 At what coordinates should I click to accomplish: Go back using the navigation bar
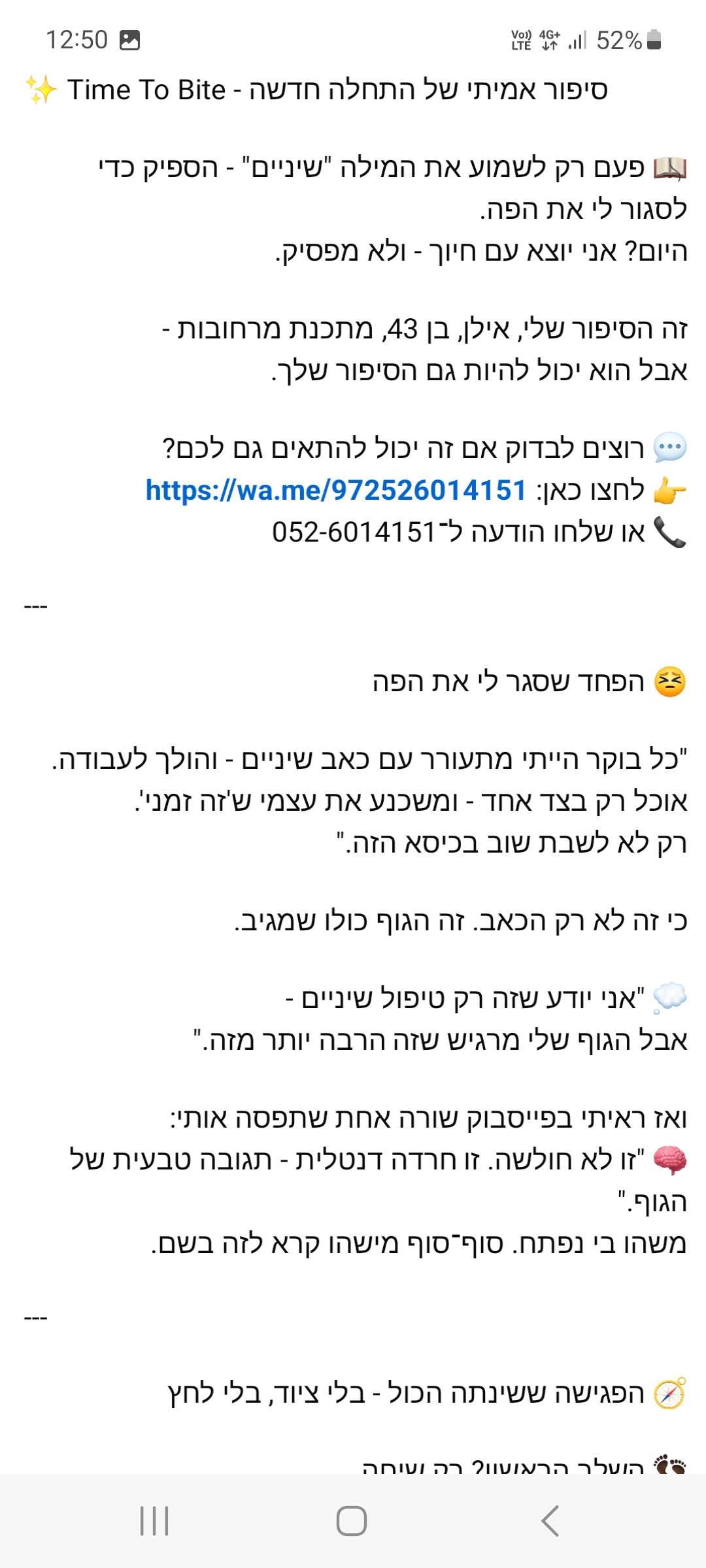coord(550,1521)
